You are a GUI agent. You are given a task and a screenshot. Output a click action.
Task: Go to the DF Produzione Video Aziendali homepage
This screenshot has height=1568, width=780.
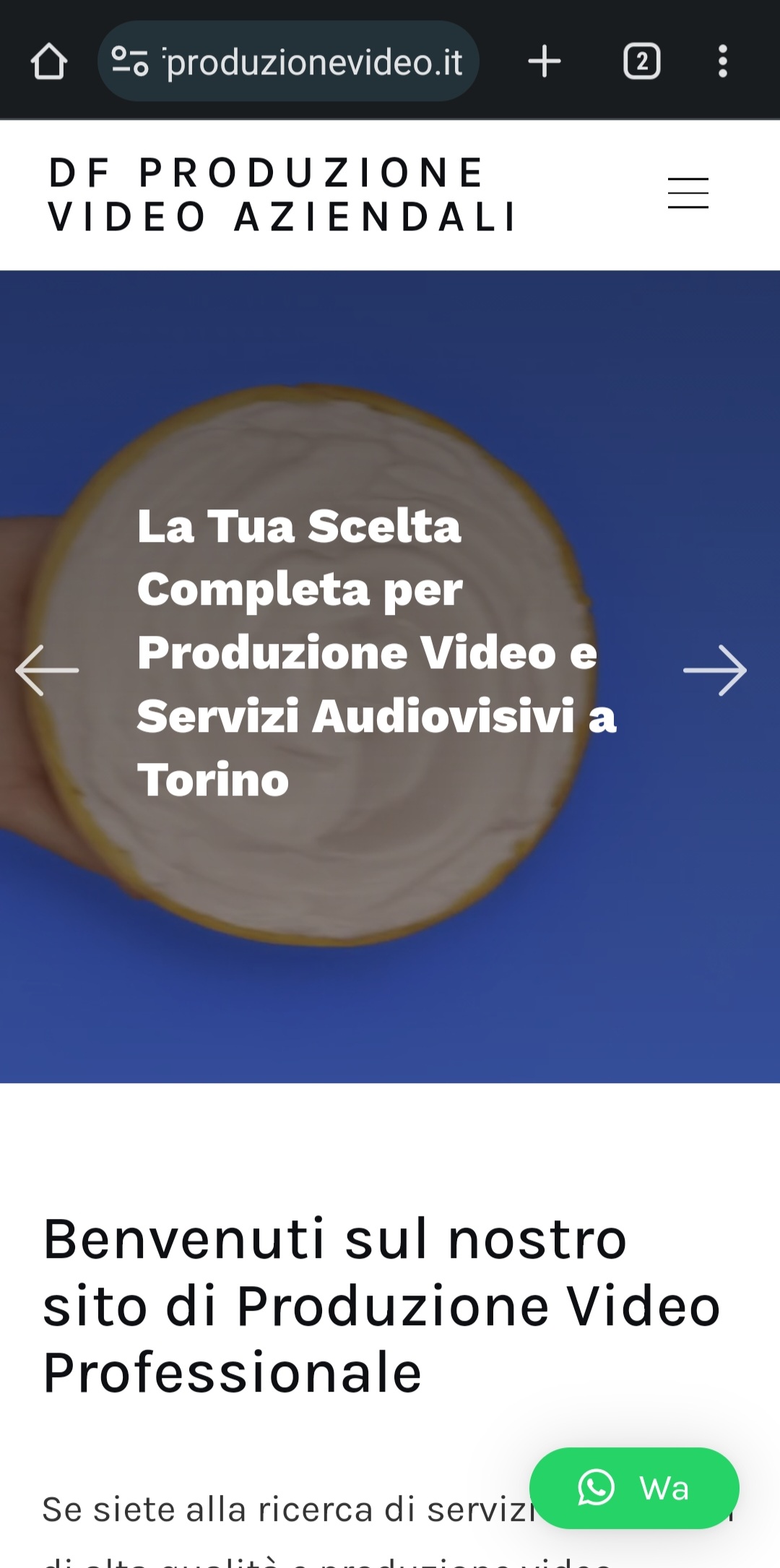tap(282, 195)
